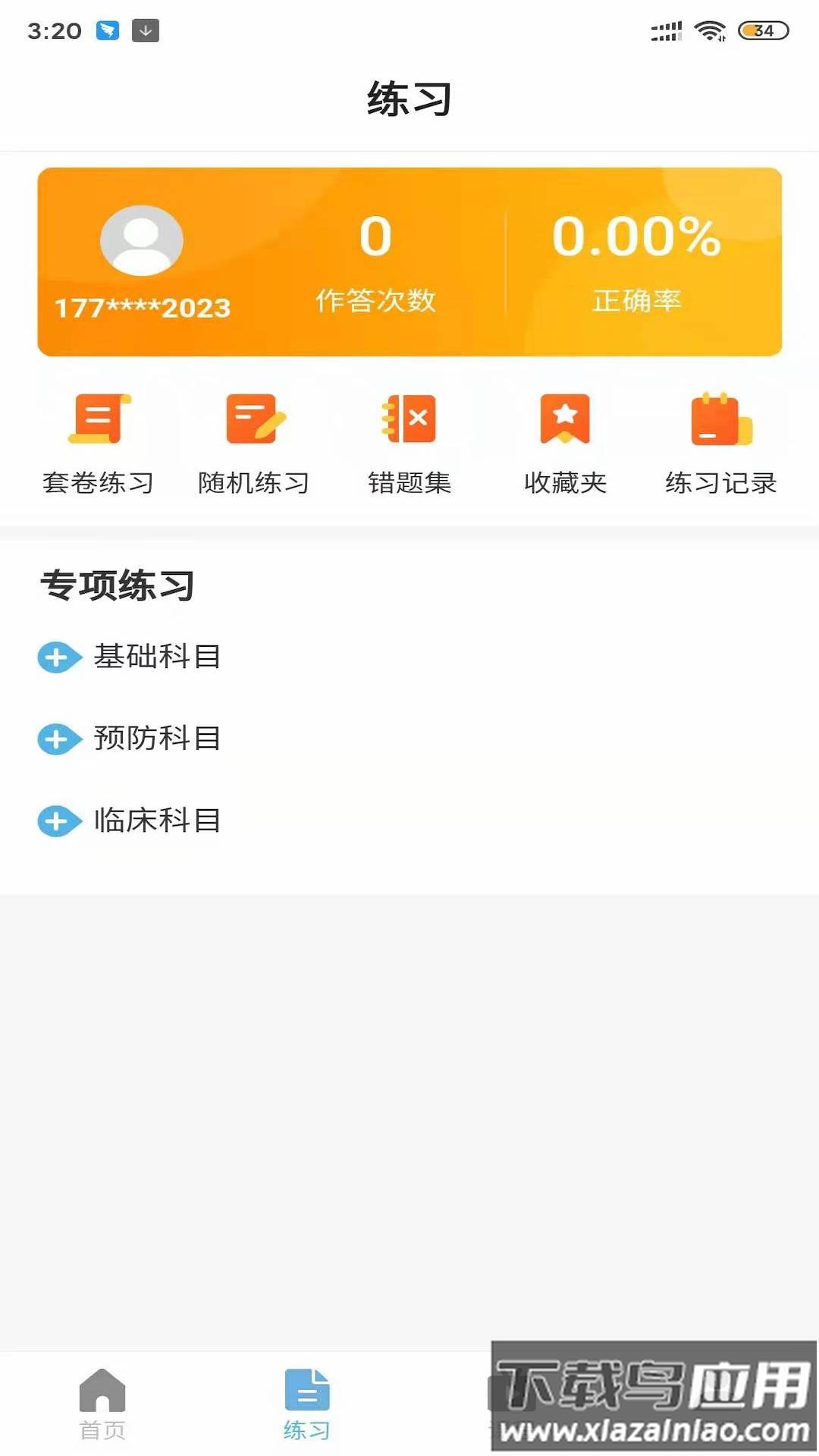The height and width of the screenshot is (1456, 819).
Task: Click the user avatar on the orange card
Action: pyautogui.click(x=142, y=240)
